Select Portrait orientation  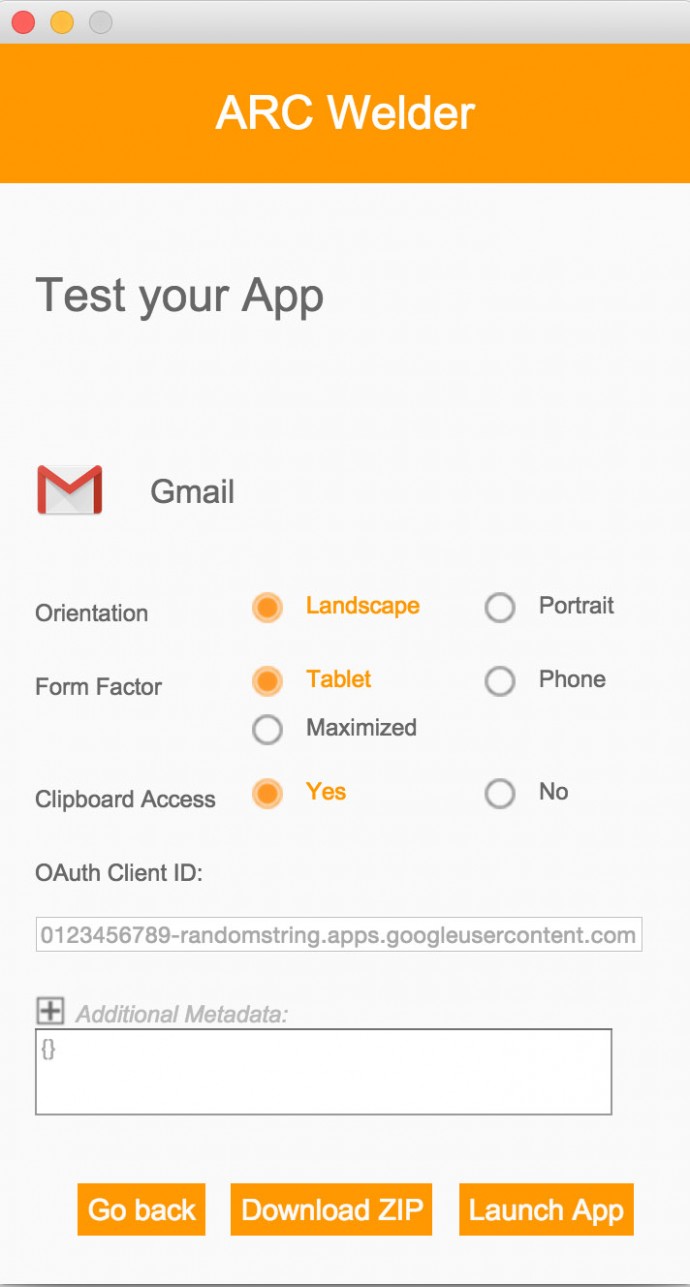pos(500,607)
